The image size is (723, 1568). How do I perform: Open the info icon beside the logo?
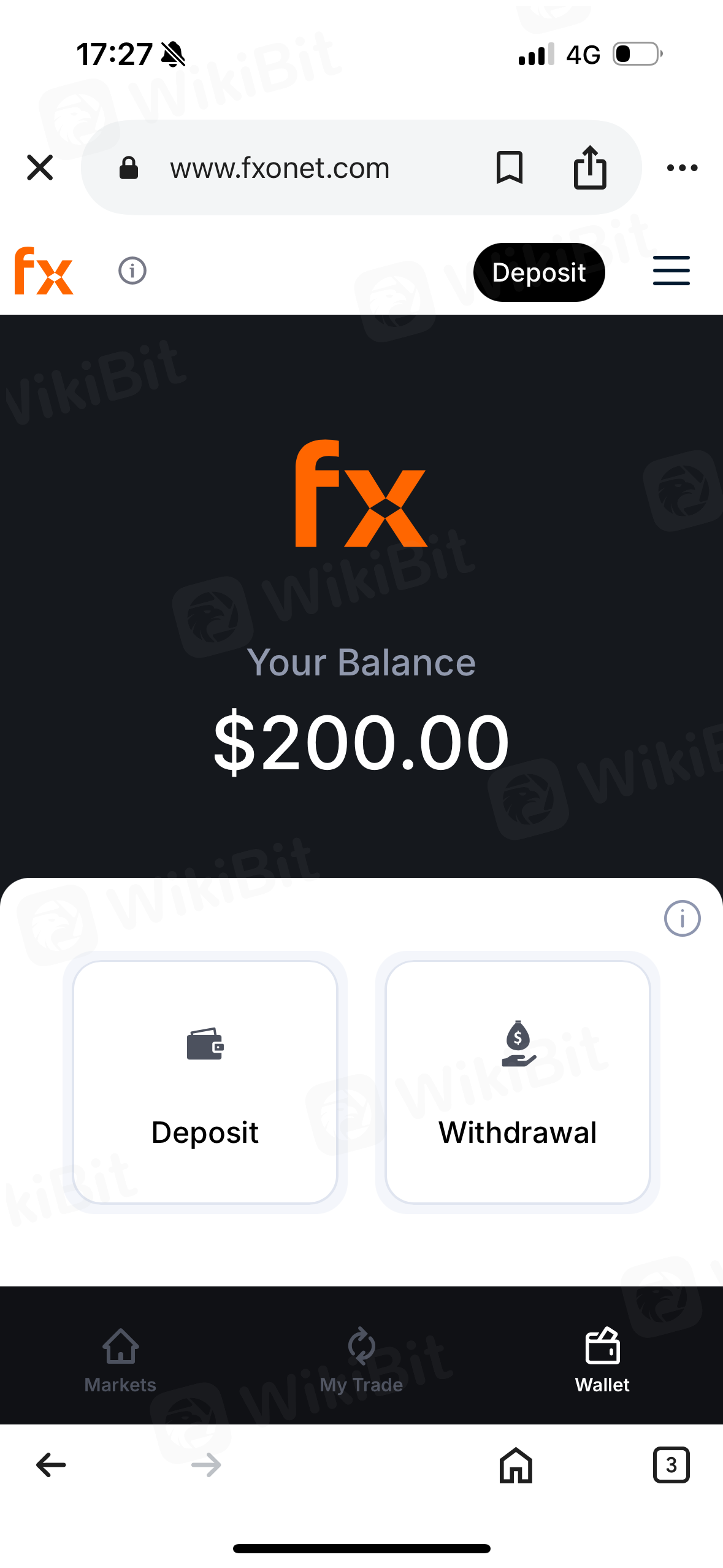[x=132, y=271]
